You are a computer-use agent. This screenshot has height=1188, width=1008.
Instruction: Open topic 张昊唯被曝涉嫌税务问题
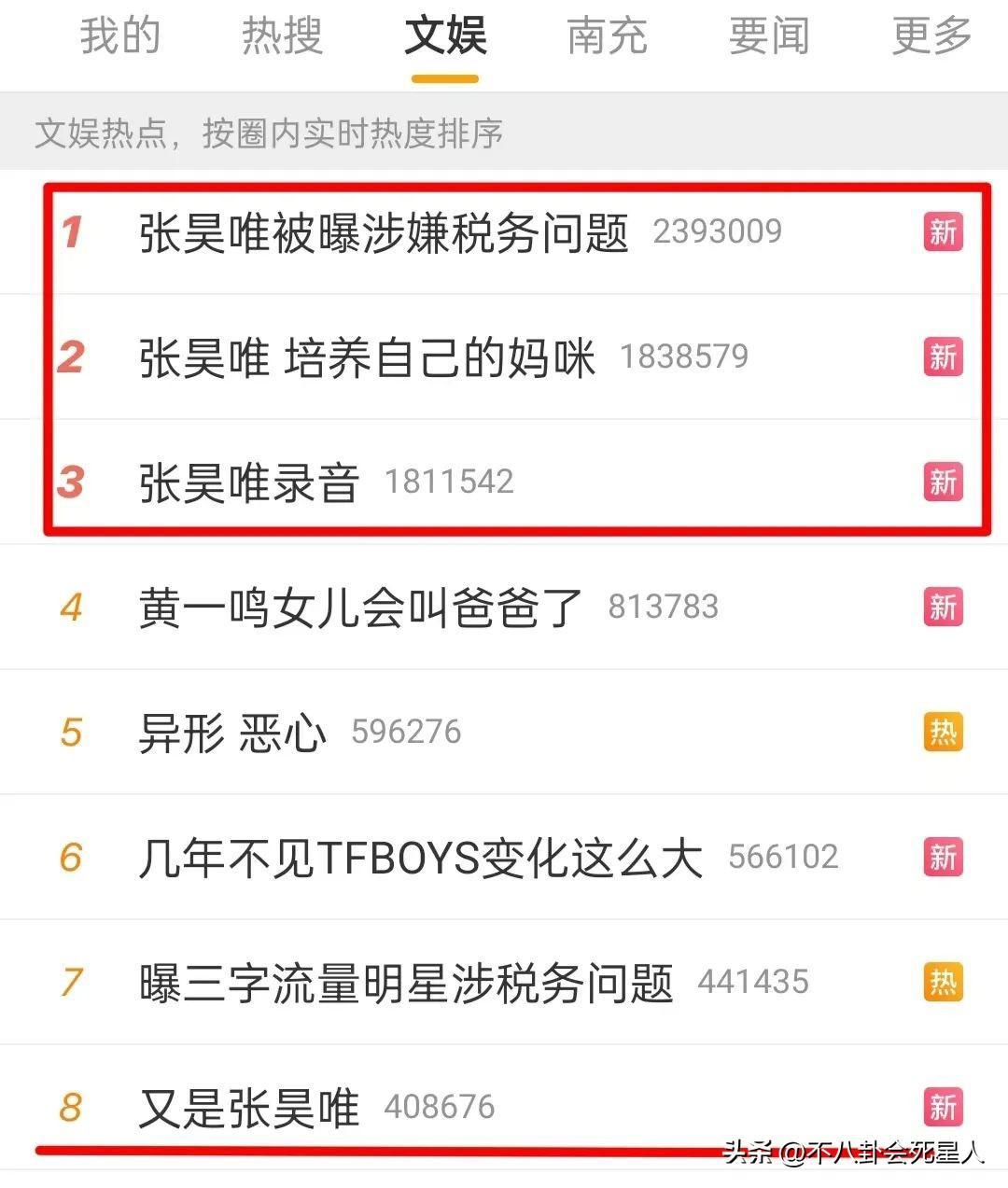point(384,233)
